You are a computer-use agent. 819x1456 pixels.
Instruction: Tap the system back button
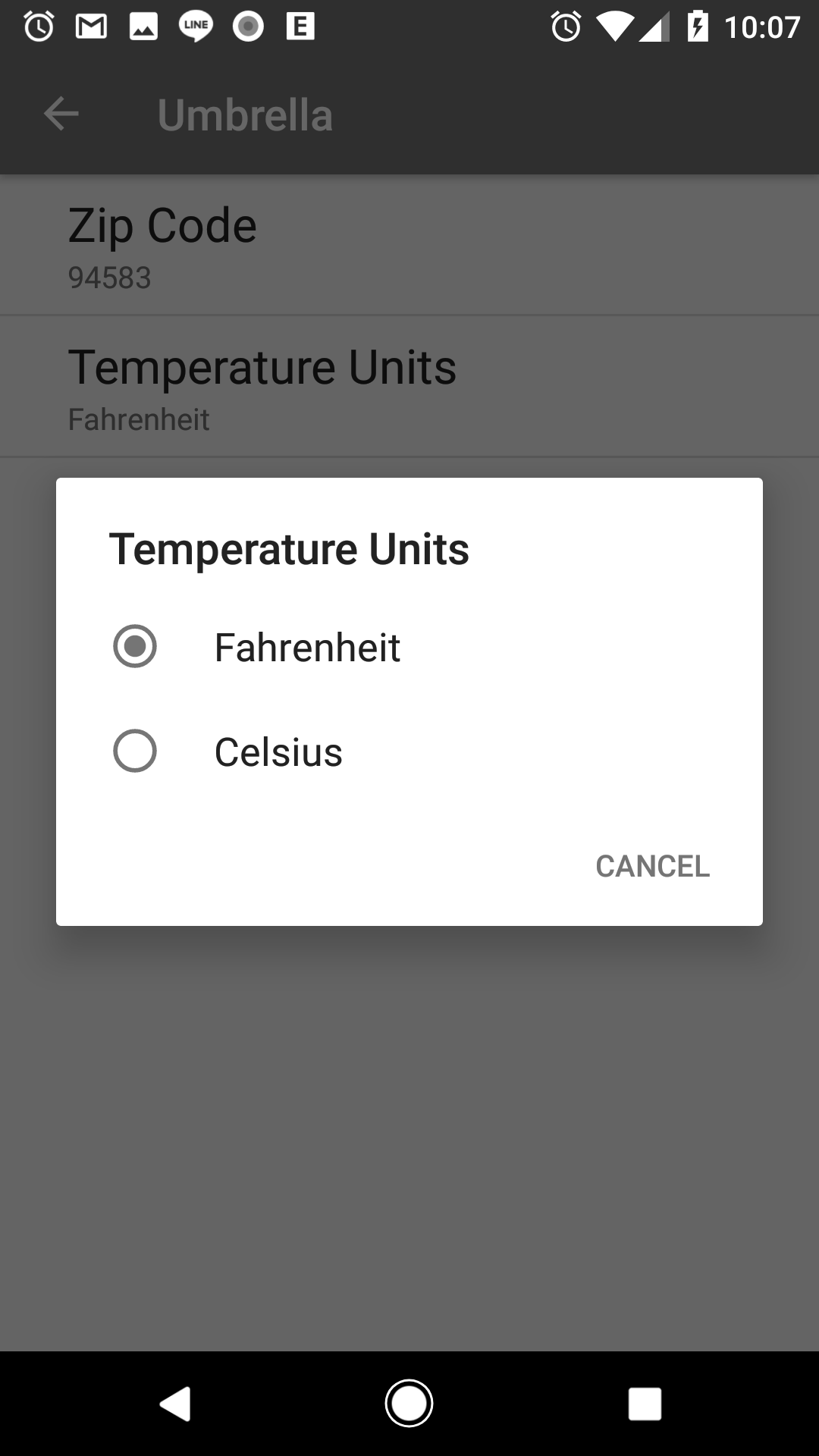[x=175, y=1403]
